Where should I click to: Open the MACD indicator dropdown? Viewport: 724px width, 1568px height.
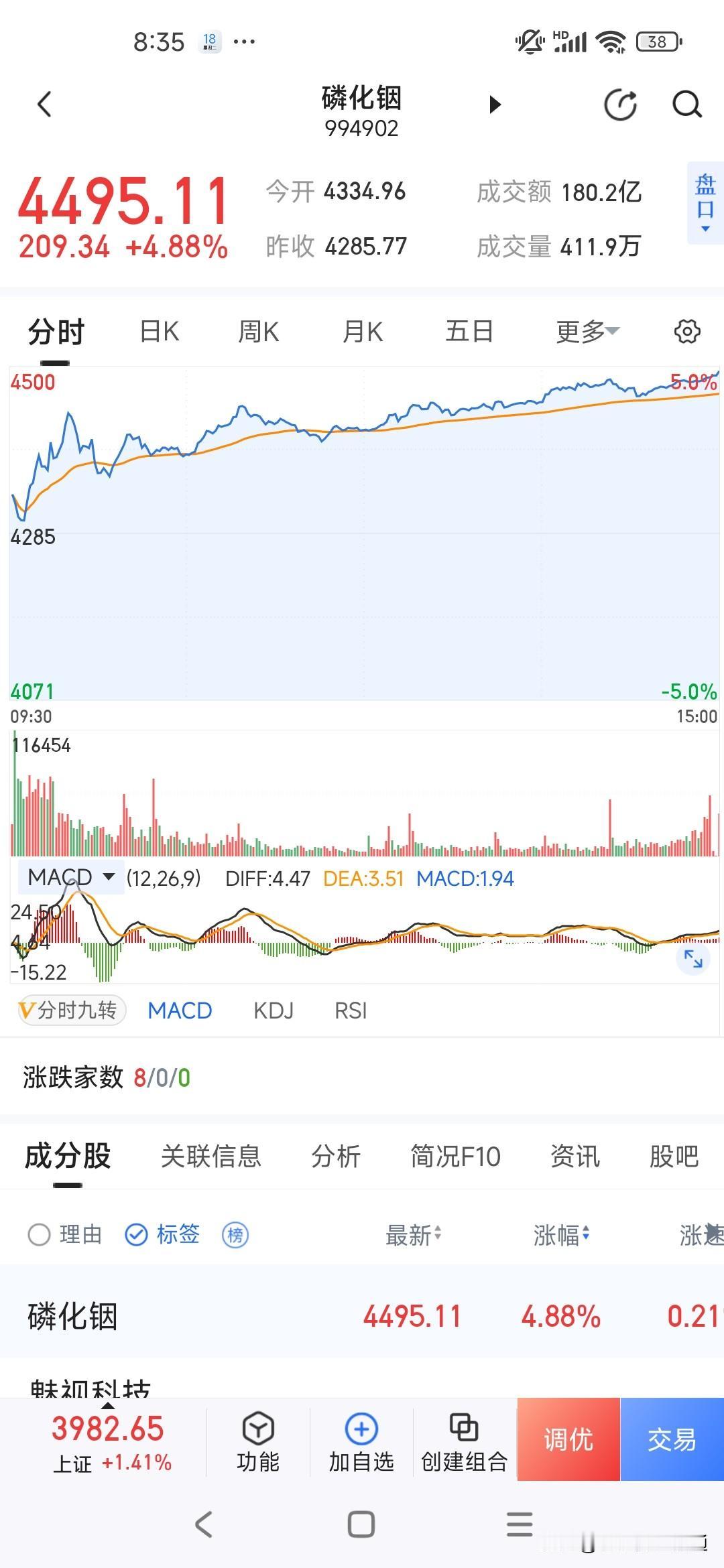pyautogui.click(x=71, y=877)
